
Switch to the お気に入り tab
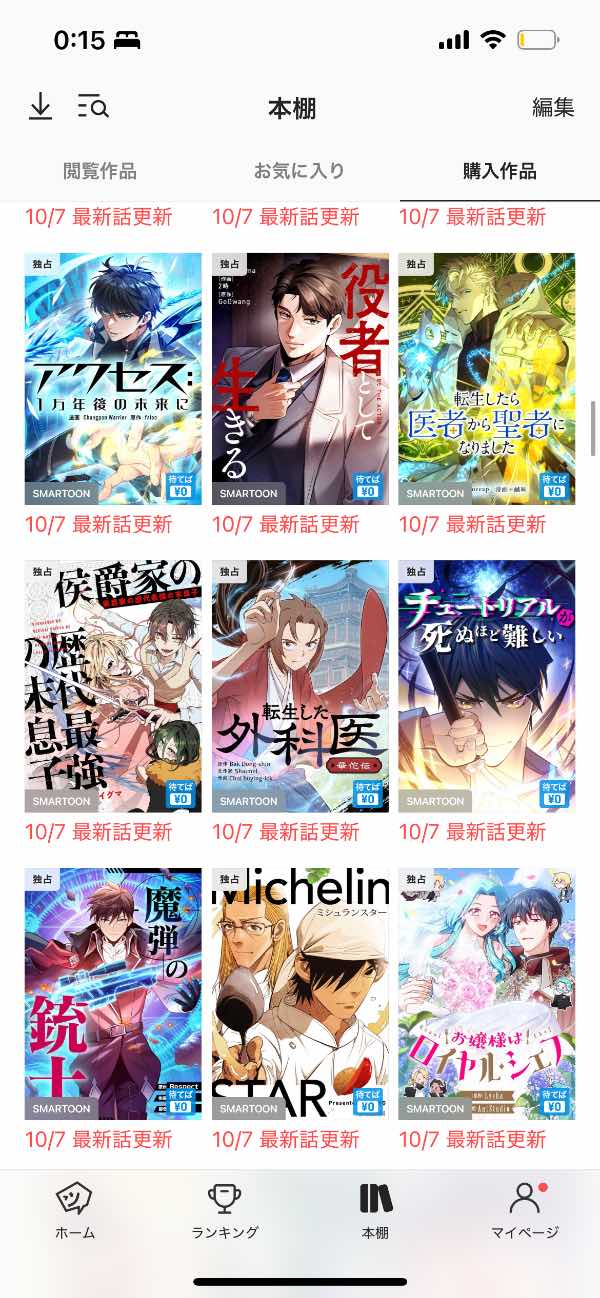point(299,171)
